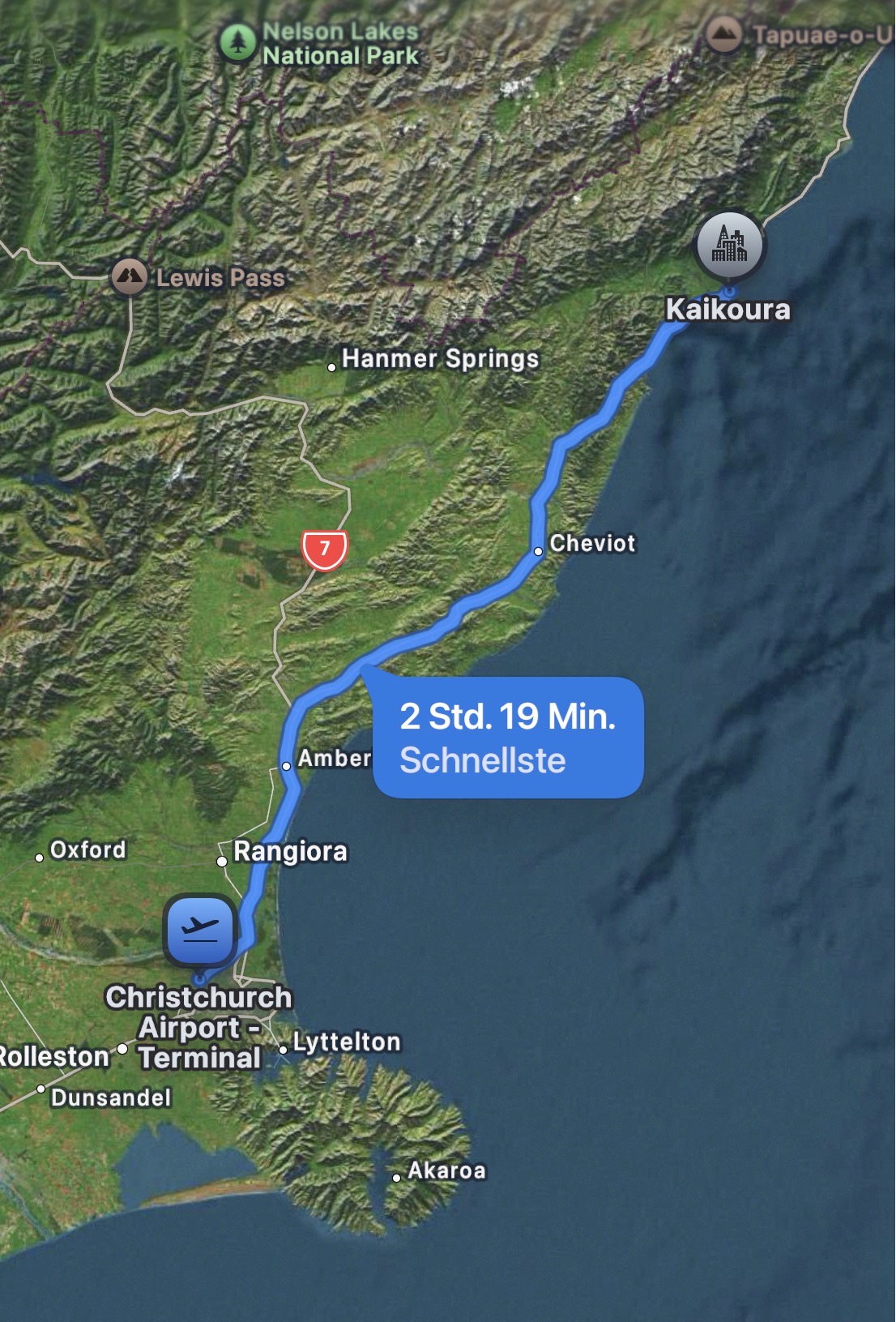Tap the Tapuae-o-U mountain marker
The height and width of the screenshot is (1322, 896).
click(x=723, y=35)
